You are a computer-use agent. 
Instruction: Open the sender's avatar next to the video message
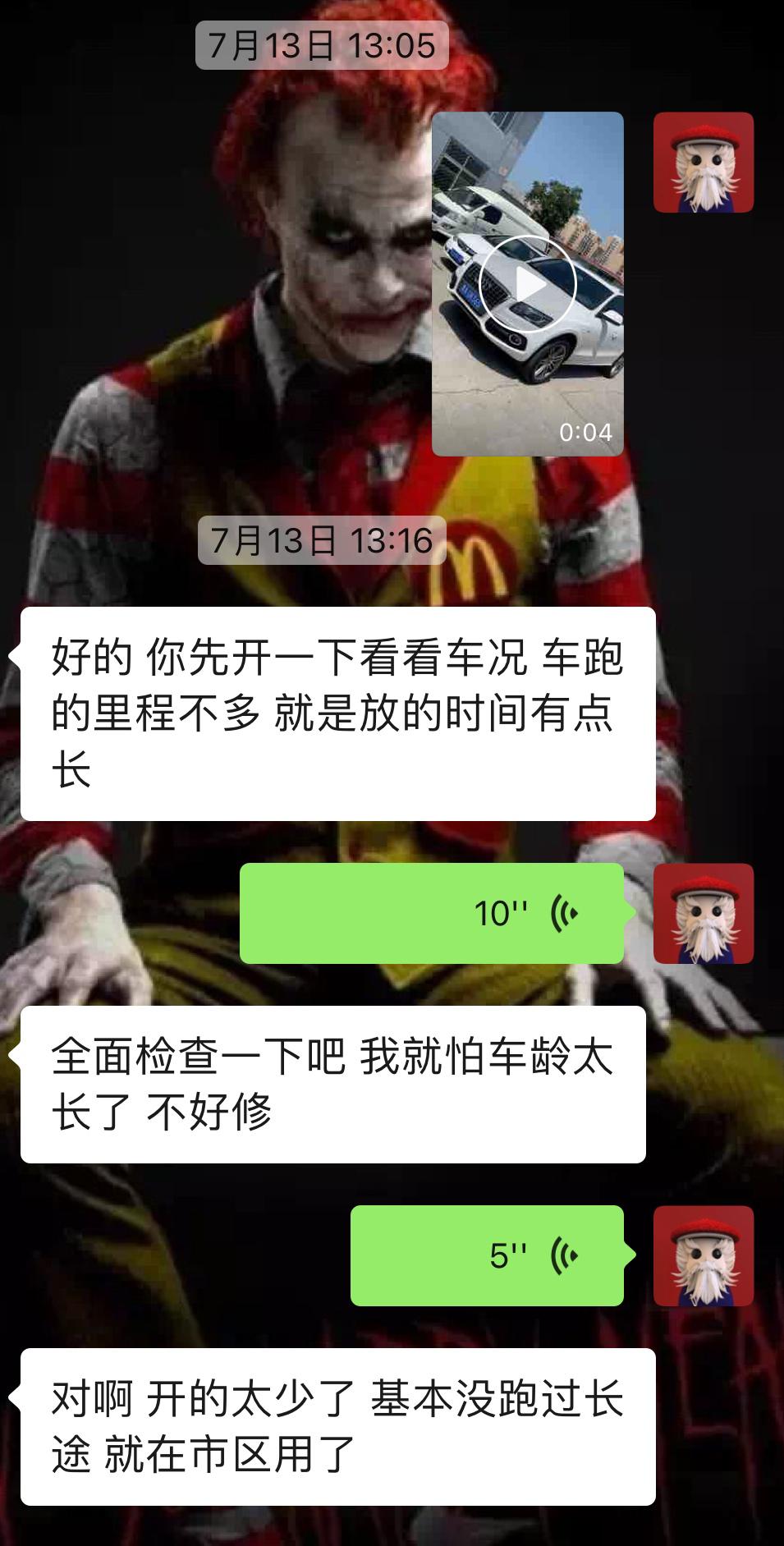point(702,161)
